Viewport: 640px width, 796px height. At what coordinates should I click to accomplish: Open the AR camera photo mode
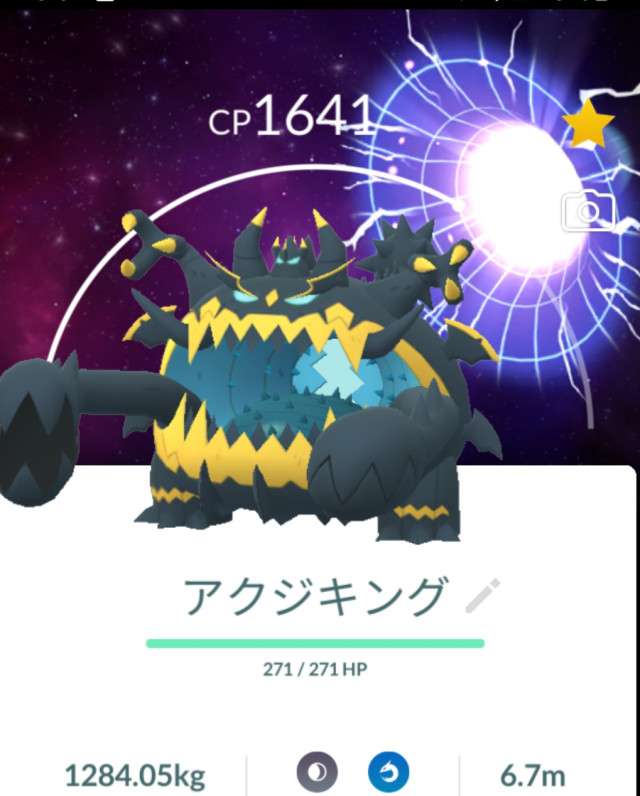pos(588,212)
